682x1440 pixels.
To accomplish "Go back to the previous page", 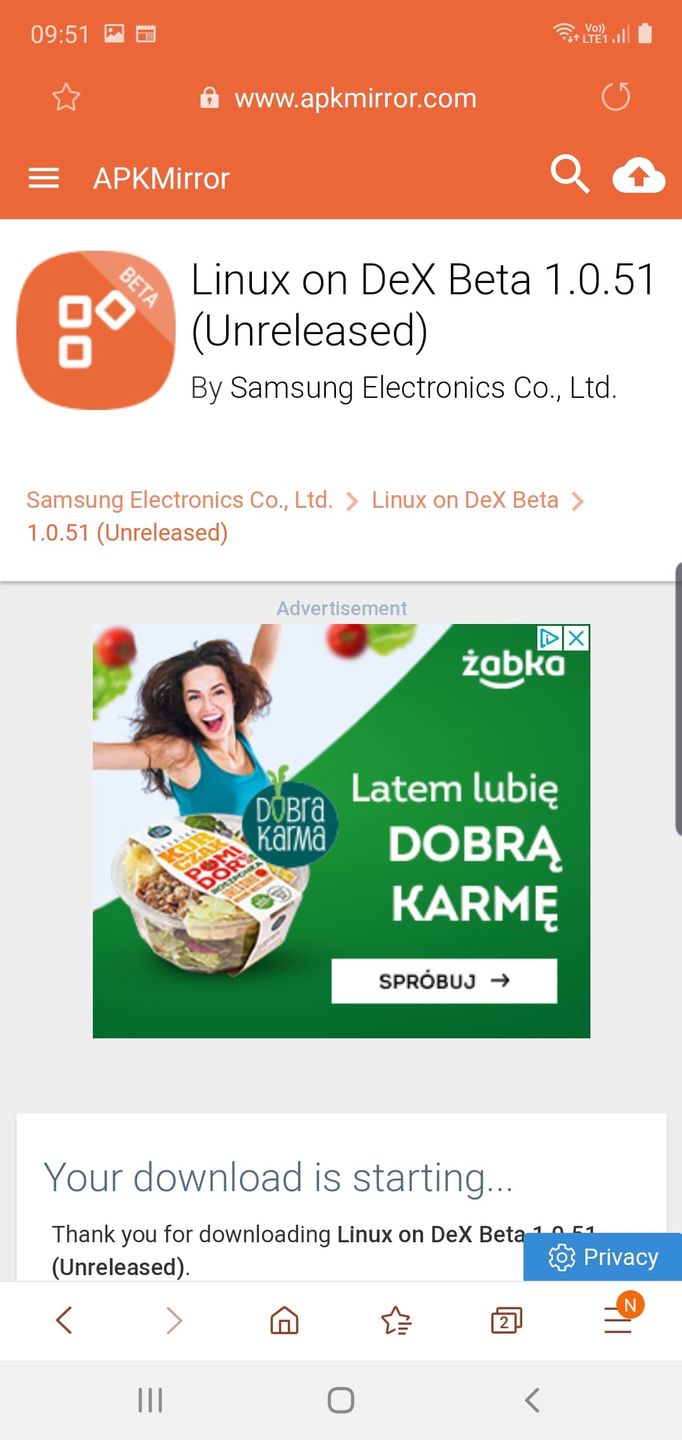I will [x=64, y=1320].
